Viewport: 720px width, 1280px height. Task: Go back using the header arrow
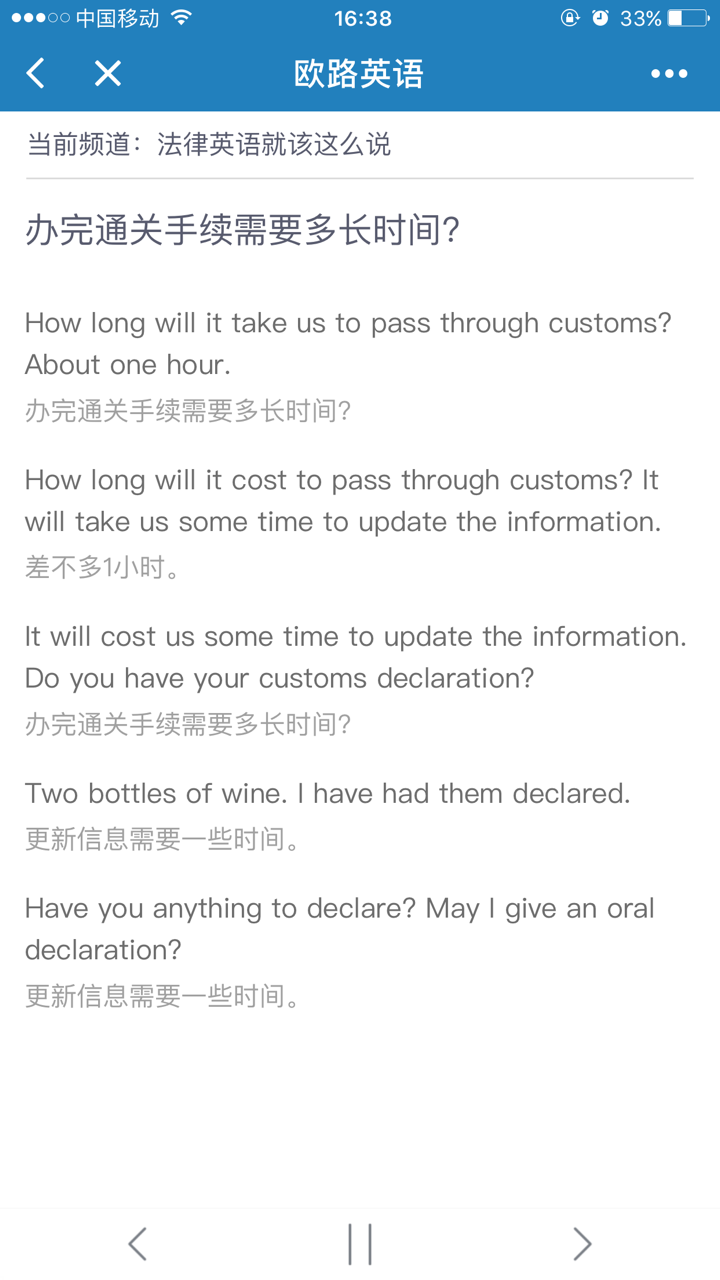coord(36,73)
